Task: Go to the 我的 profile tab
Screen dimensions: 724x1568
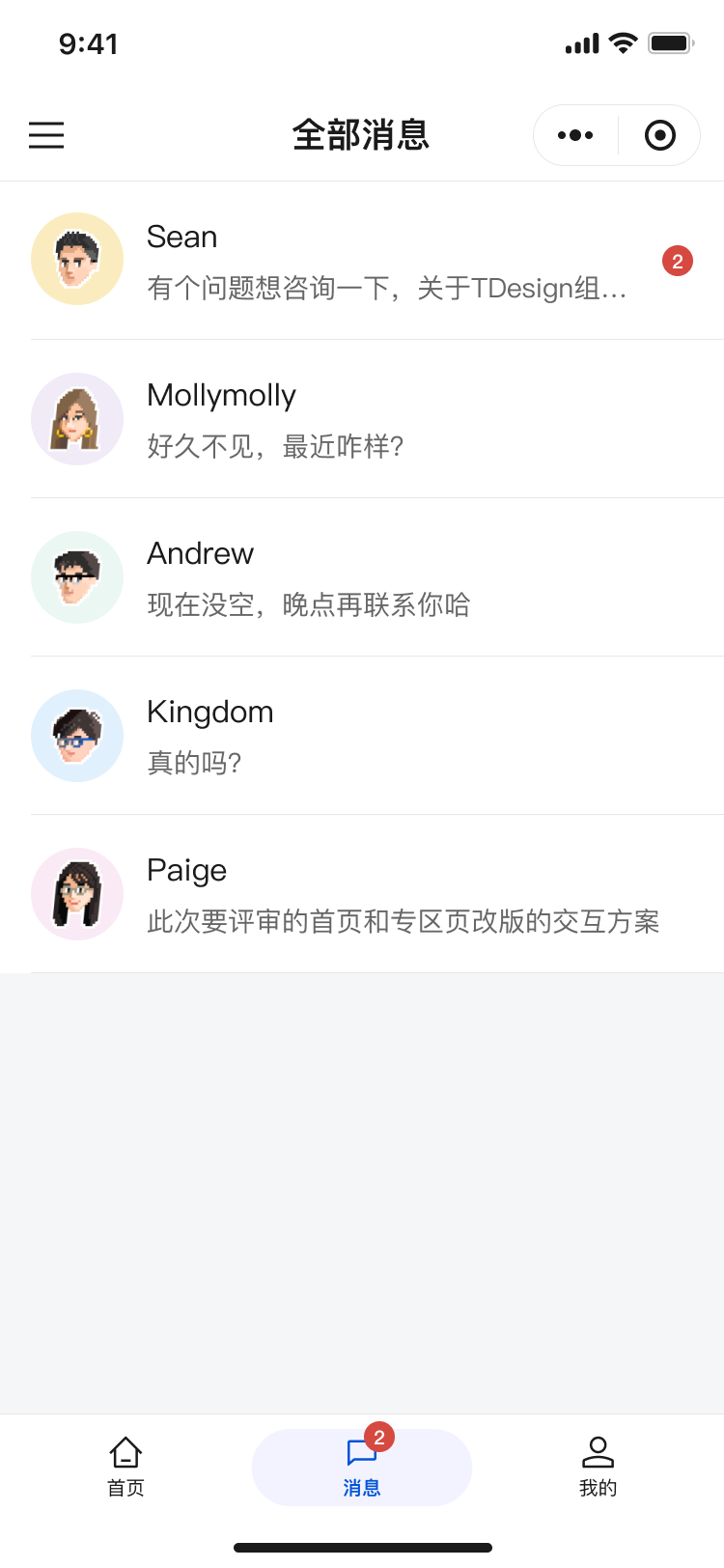Action: coord(598,1466)
